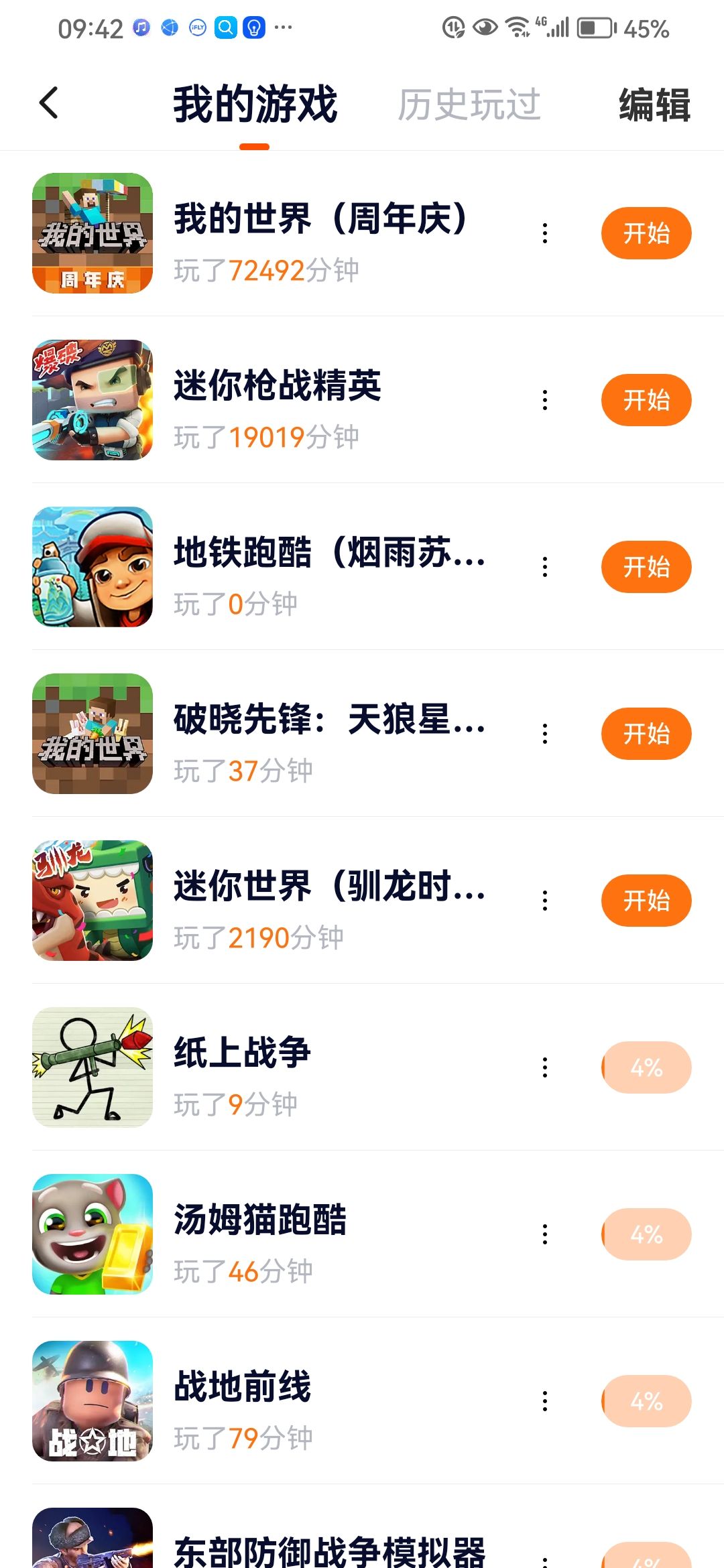The height and width of the screenshot is (1568, 724).
Task: Switch to the 历史玩过 tab
Action: 469,105
